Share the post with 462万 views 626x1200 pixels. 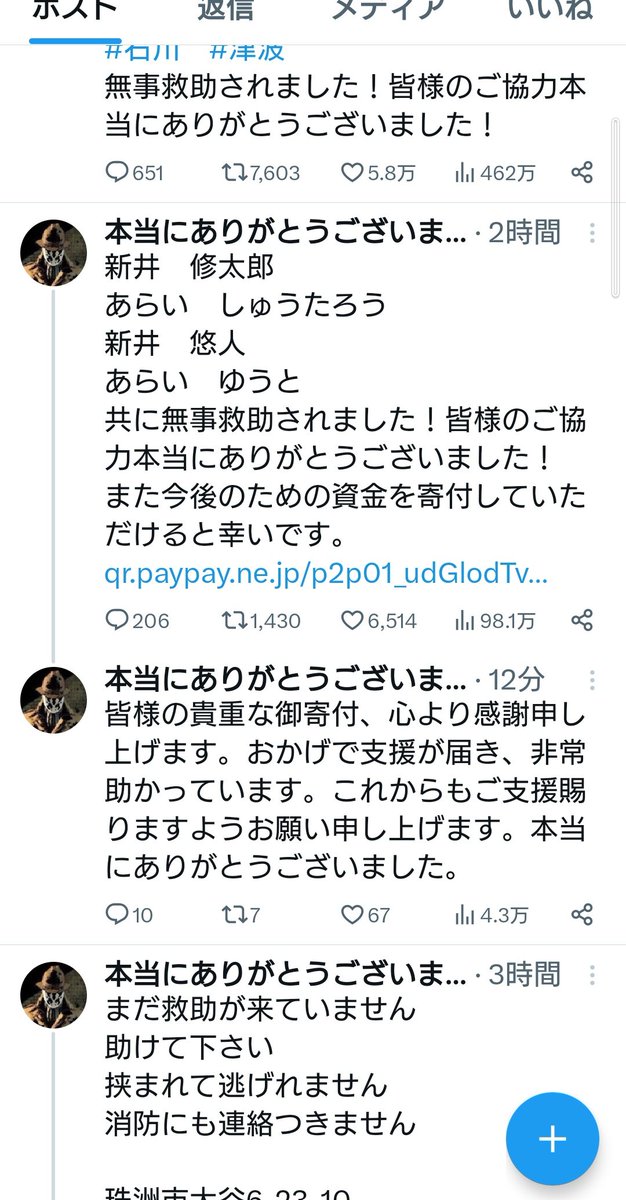pos(582,173)
